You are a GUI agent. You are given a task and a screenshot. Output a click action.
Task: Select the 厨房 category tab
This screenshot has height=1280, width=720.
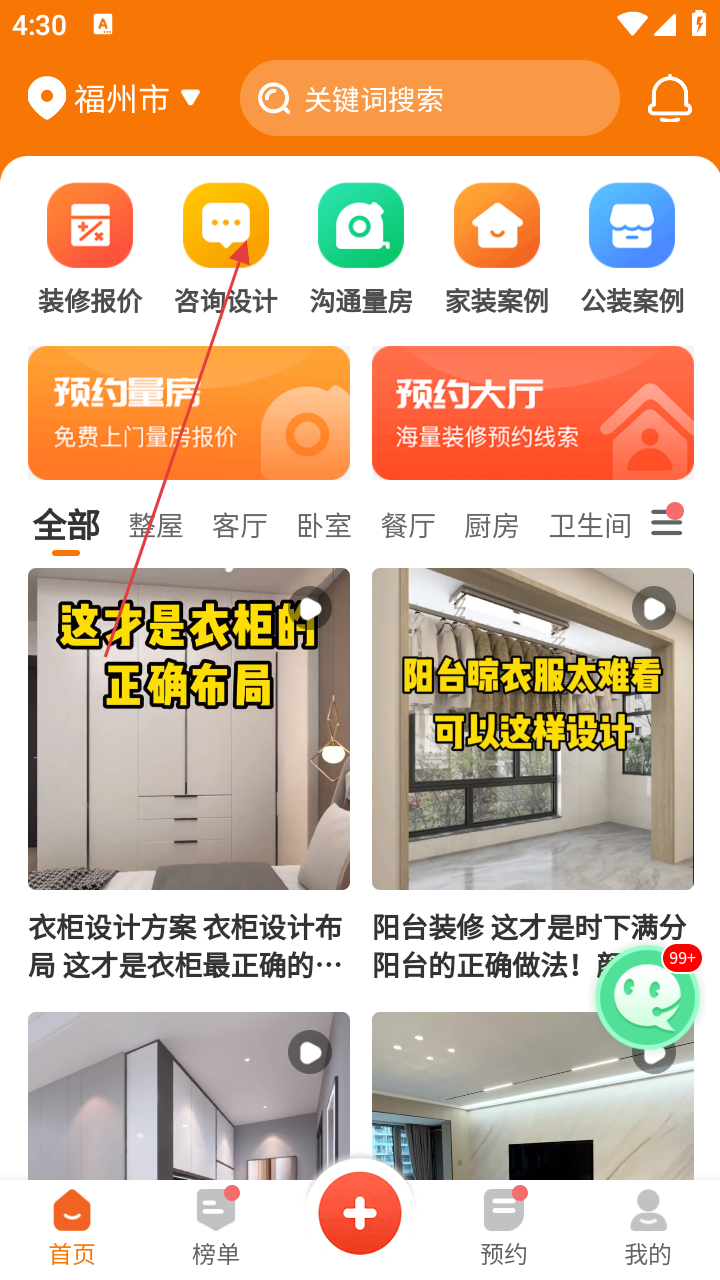[492, 526]
